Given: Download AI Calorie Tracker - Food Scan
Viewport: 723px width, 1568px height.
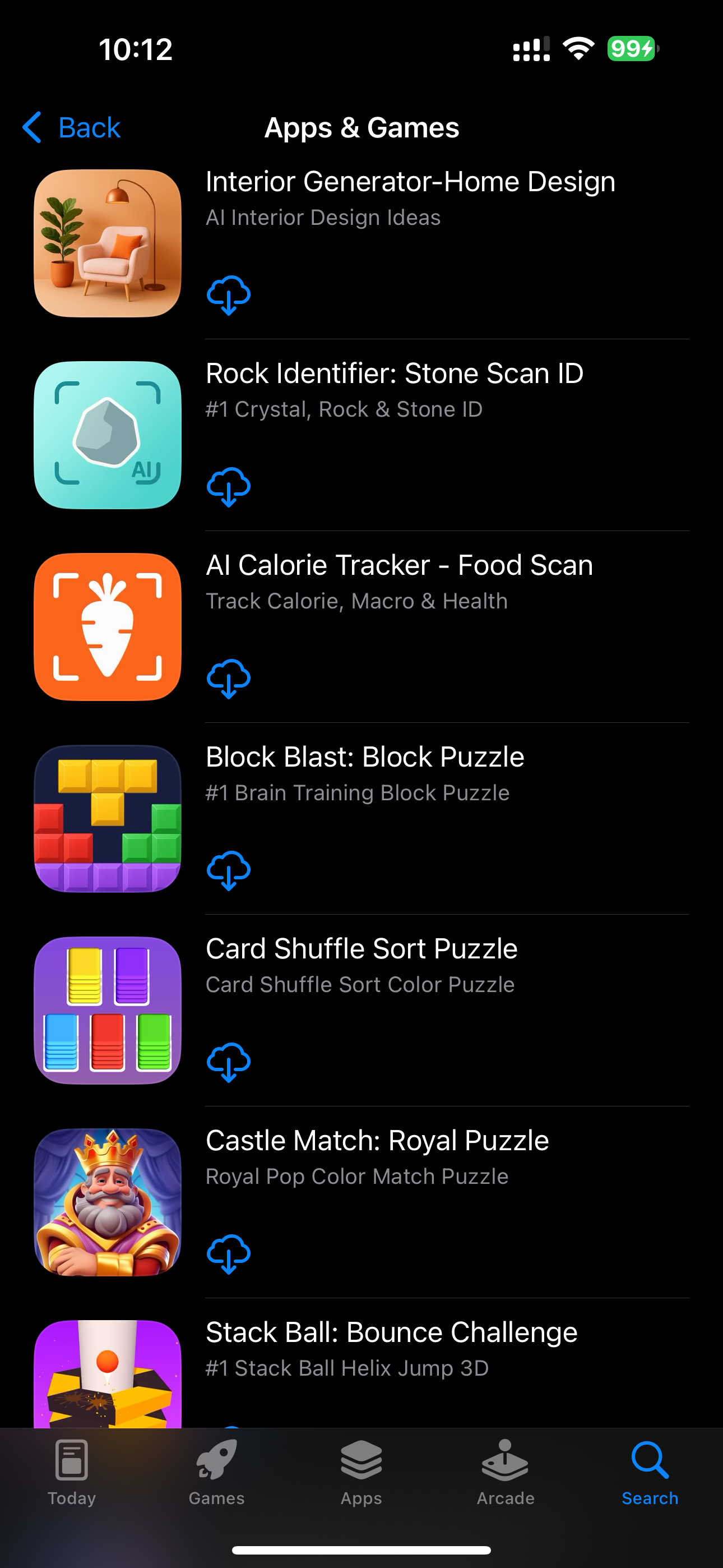Looking at the screenshot, I should [x=228, y=679].
